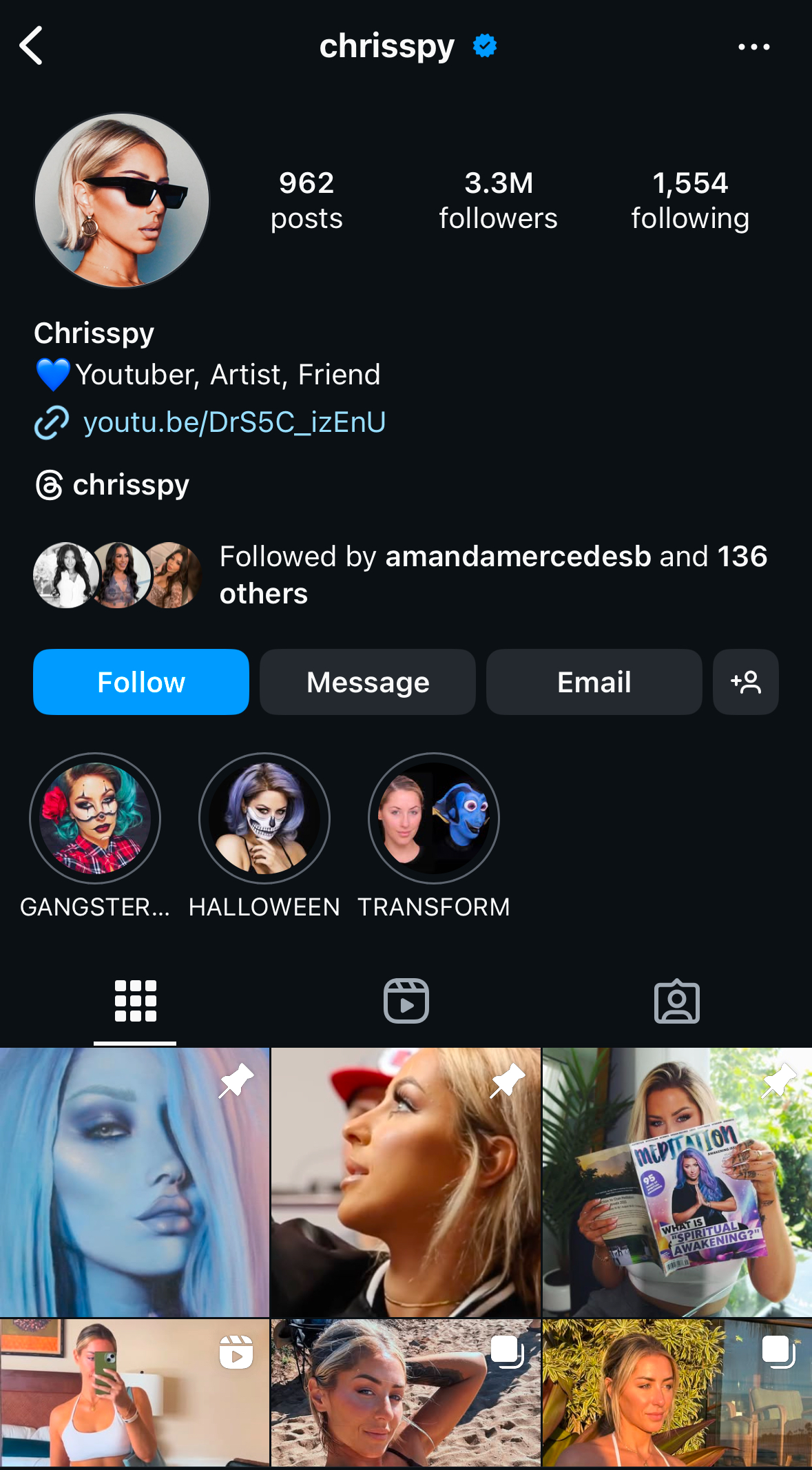Open the three-dot options menu
Image resolution: width=812 pixels, height=1470 pixels.
[x=753, y=47]
